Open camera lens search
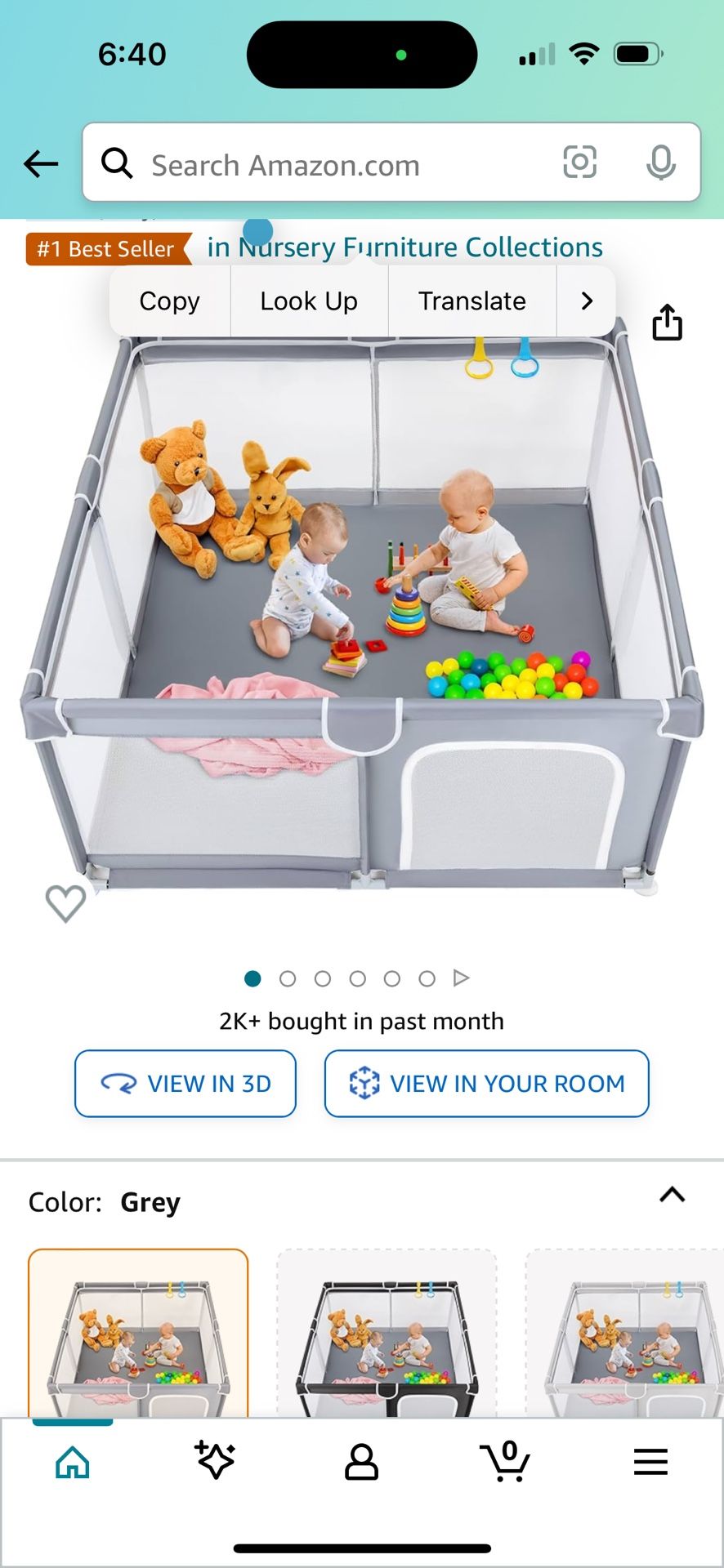The image size is (724, 1568). (579, 163)
